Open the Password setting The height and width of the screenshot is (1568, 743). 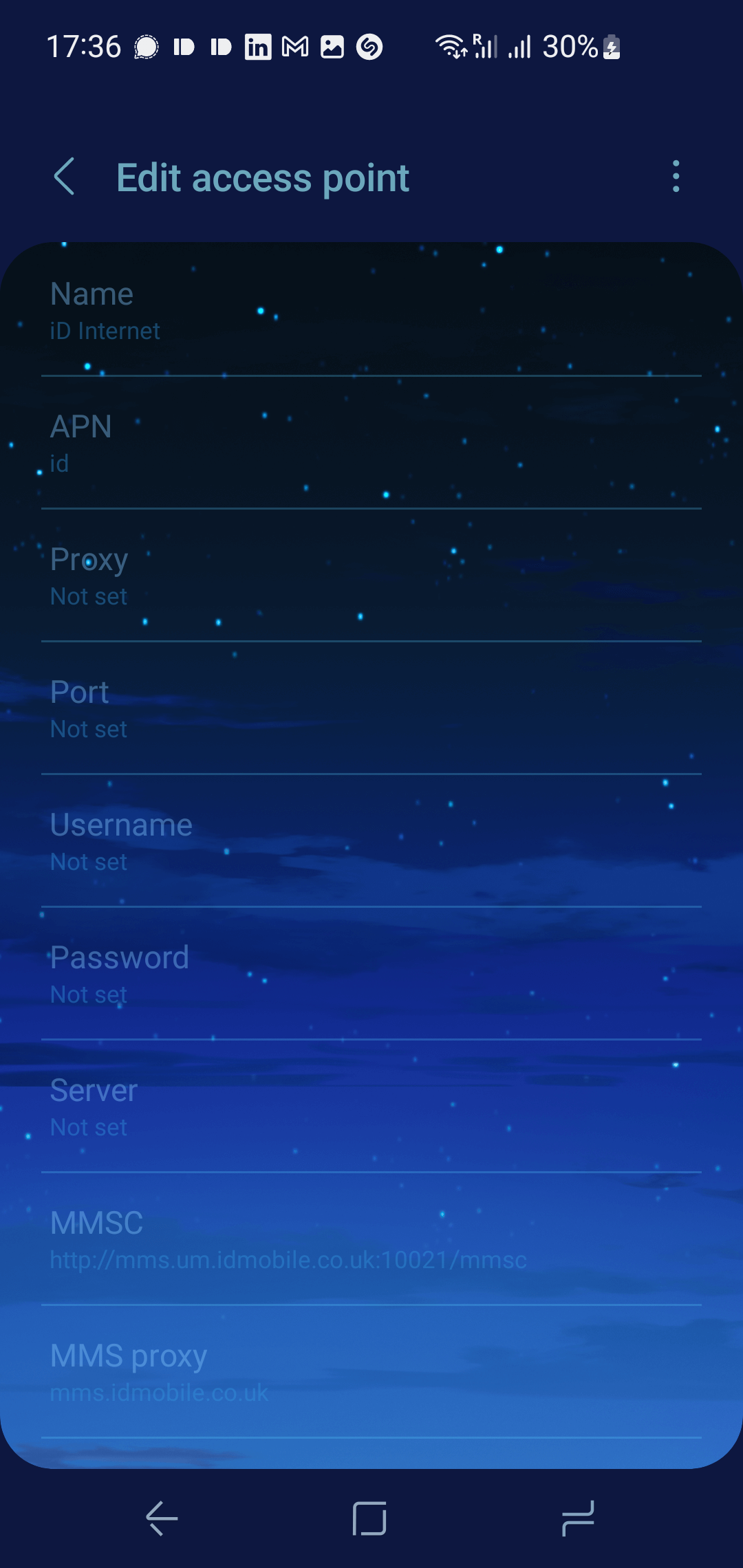coord(371,974)
